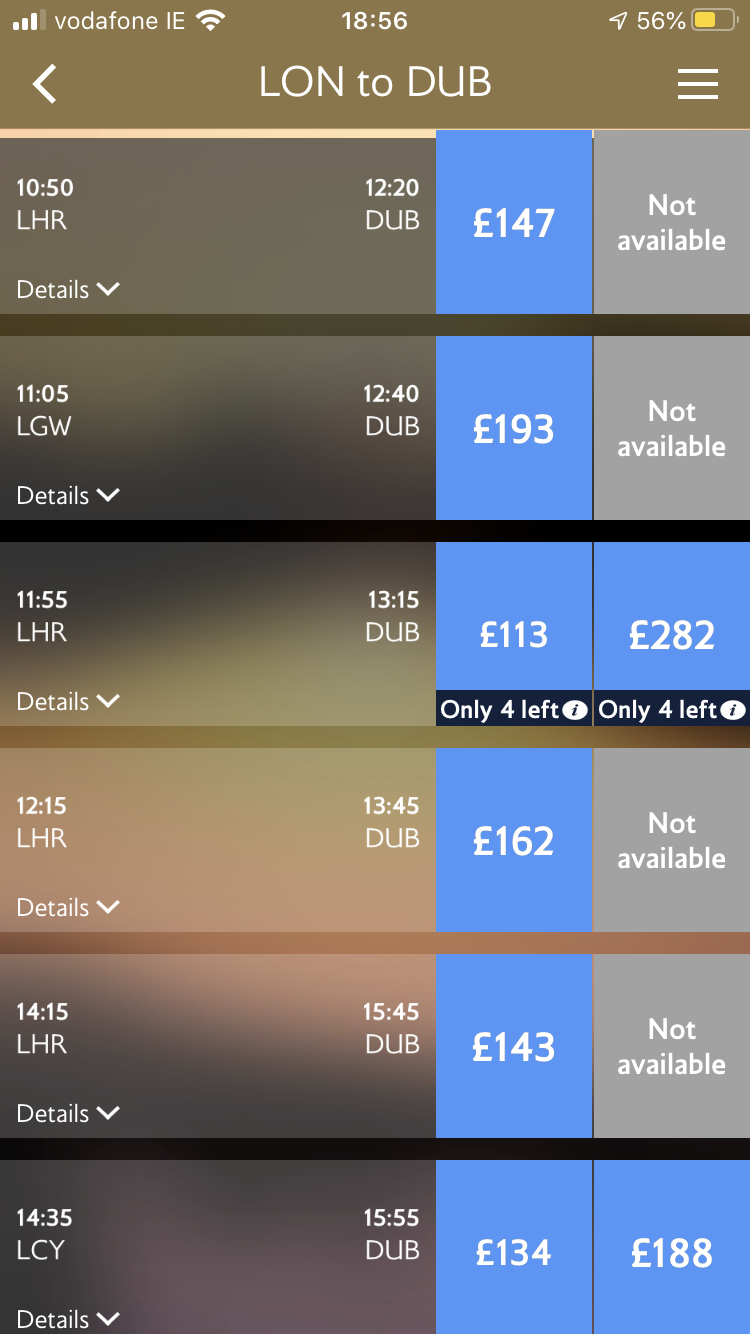This screenshot has width=750, height=1334.
Task: Open info icon beside £113 Only 4 left
Action: pyautogui.click(x=575, y=711)
